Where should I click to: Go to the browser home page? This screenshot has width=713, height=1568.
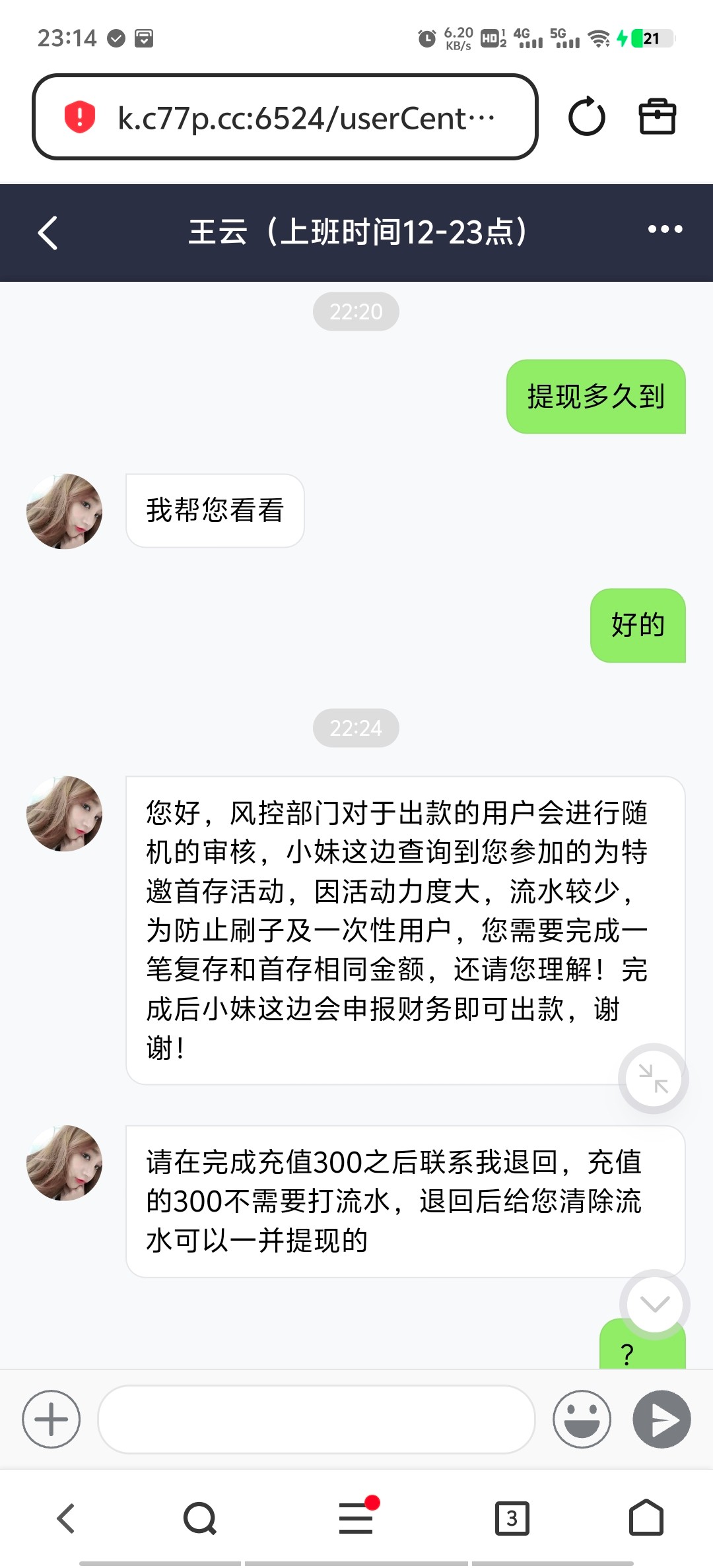(x=646, y=1518)
